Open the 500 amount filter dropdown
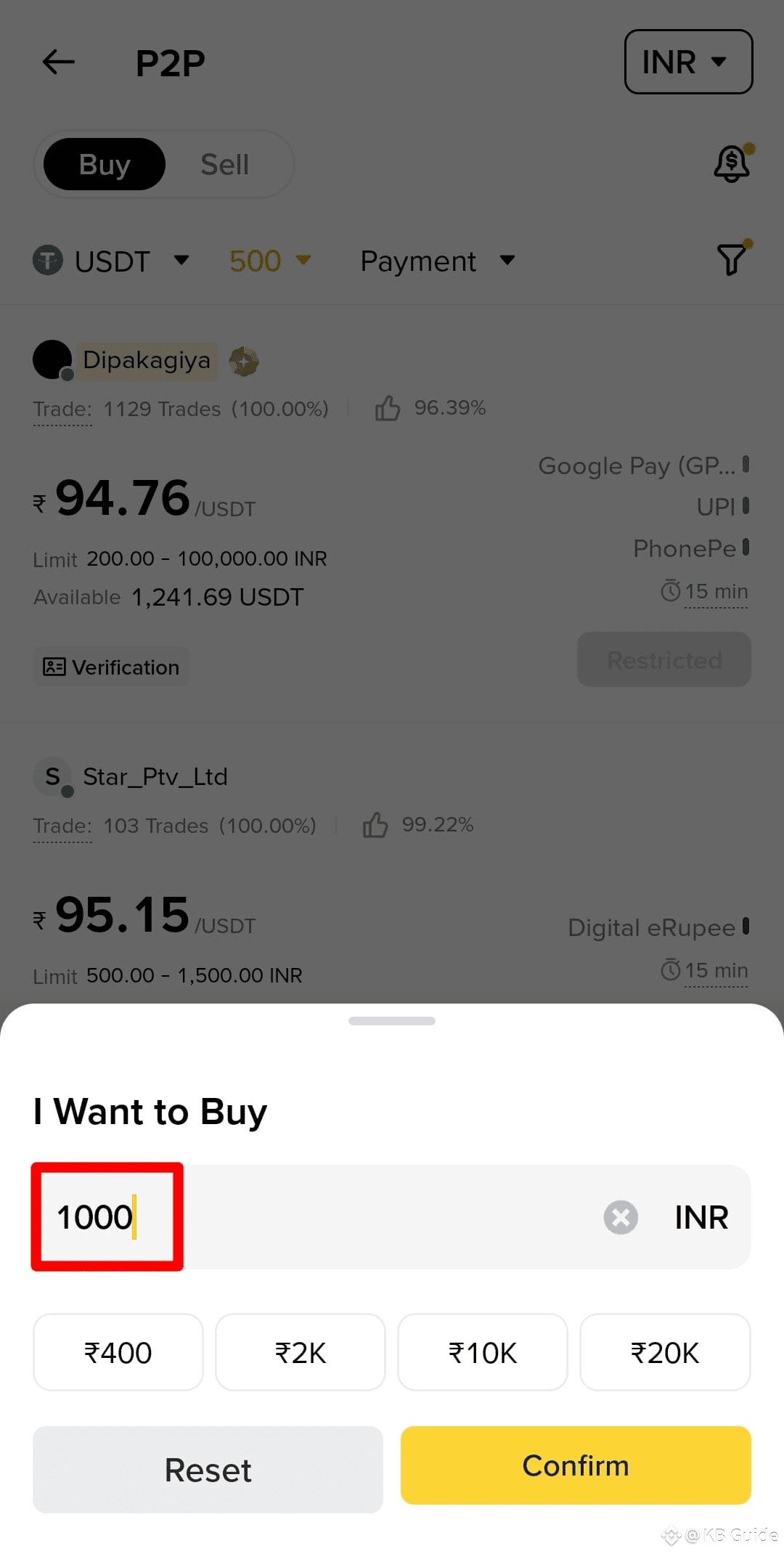This screenshot has height=1554, width=784. coord(269,261)
